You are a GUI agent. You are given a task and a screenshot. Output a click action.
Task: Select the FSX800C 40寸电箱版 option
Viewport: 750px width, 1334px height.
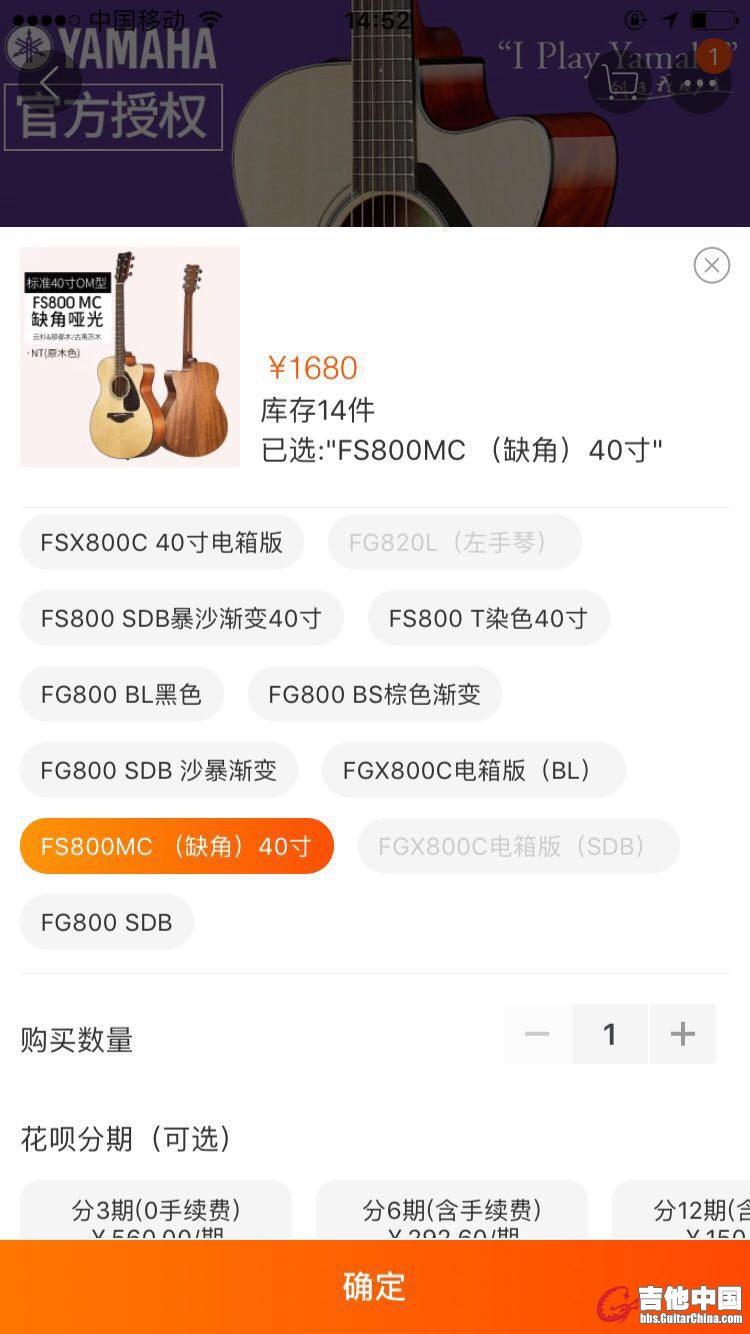[162, 543]
